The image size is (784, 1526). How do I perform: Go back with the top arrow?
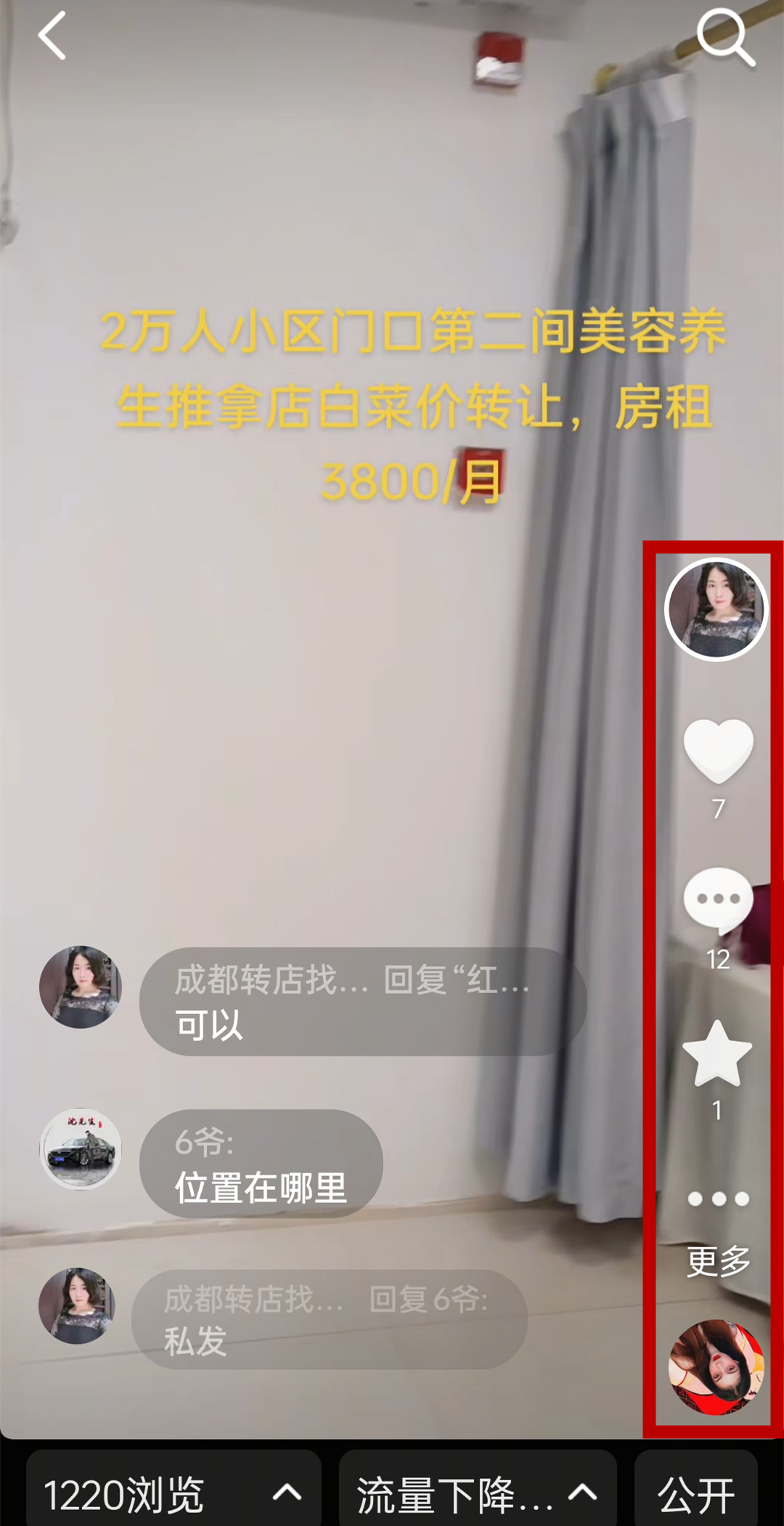tap(52, 36)
